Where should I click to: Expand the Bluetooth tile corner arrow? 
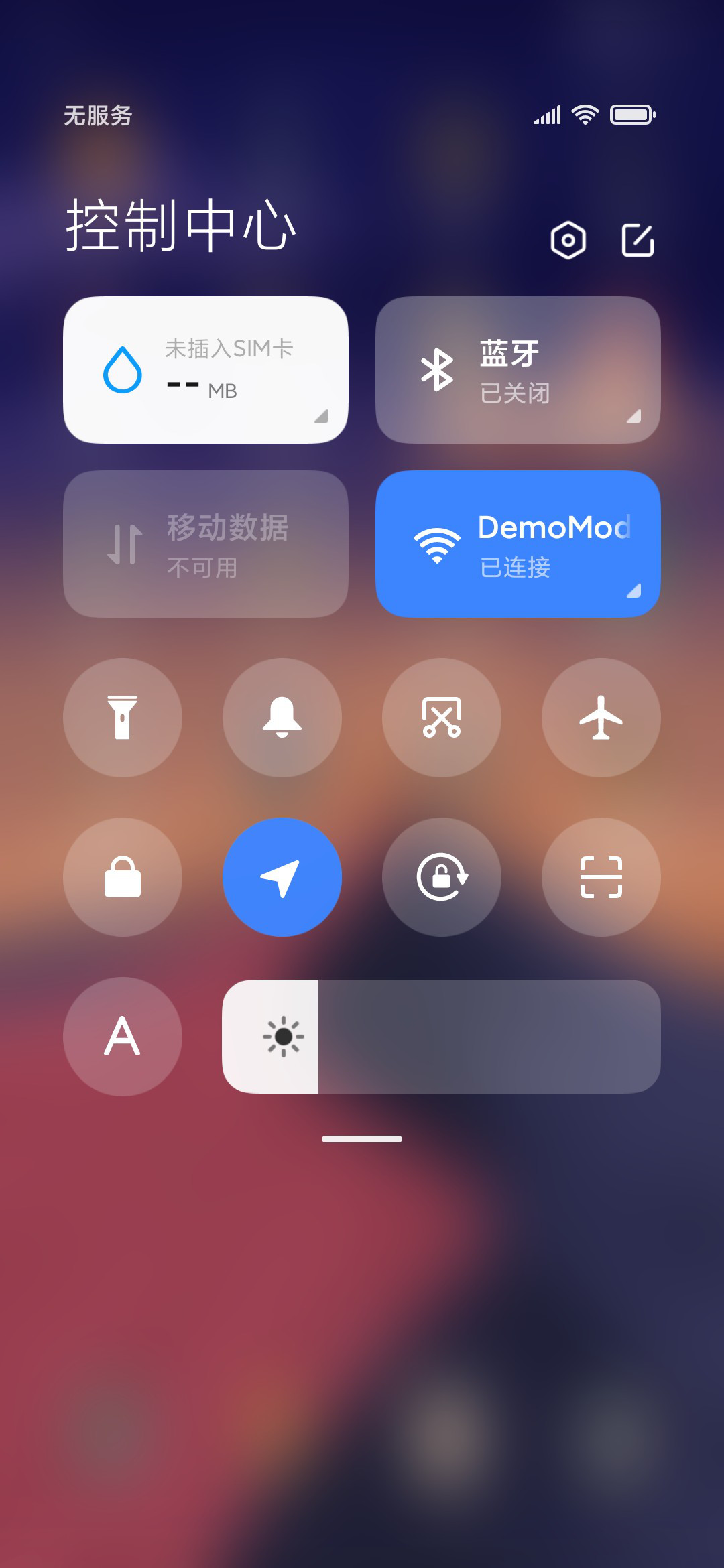[x=634, y=416]
